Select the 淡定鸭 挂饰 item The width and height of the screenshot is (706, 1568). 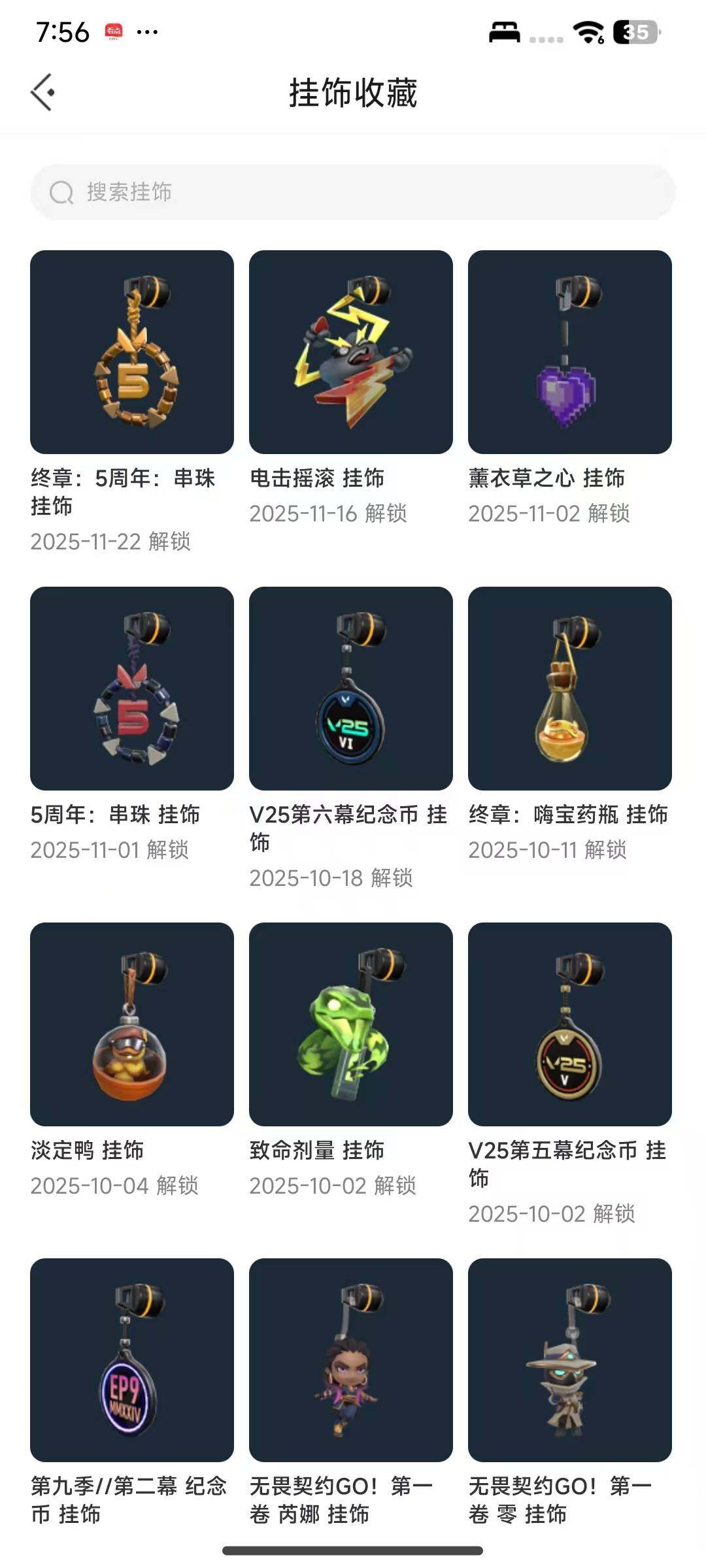[x=132, y=1024]
